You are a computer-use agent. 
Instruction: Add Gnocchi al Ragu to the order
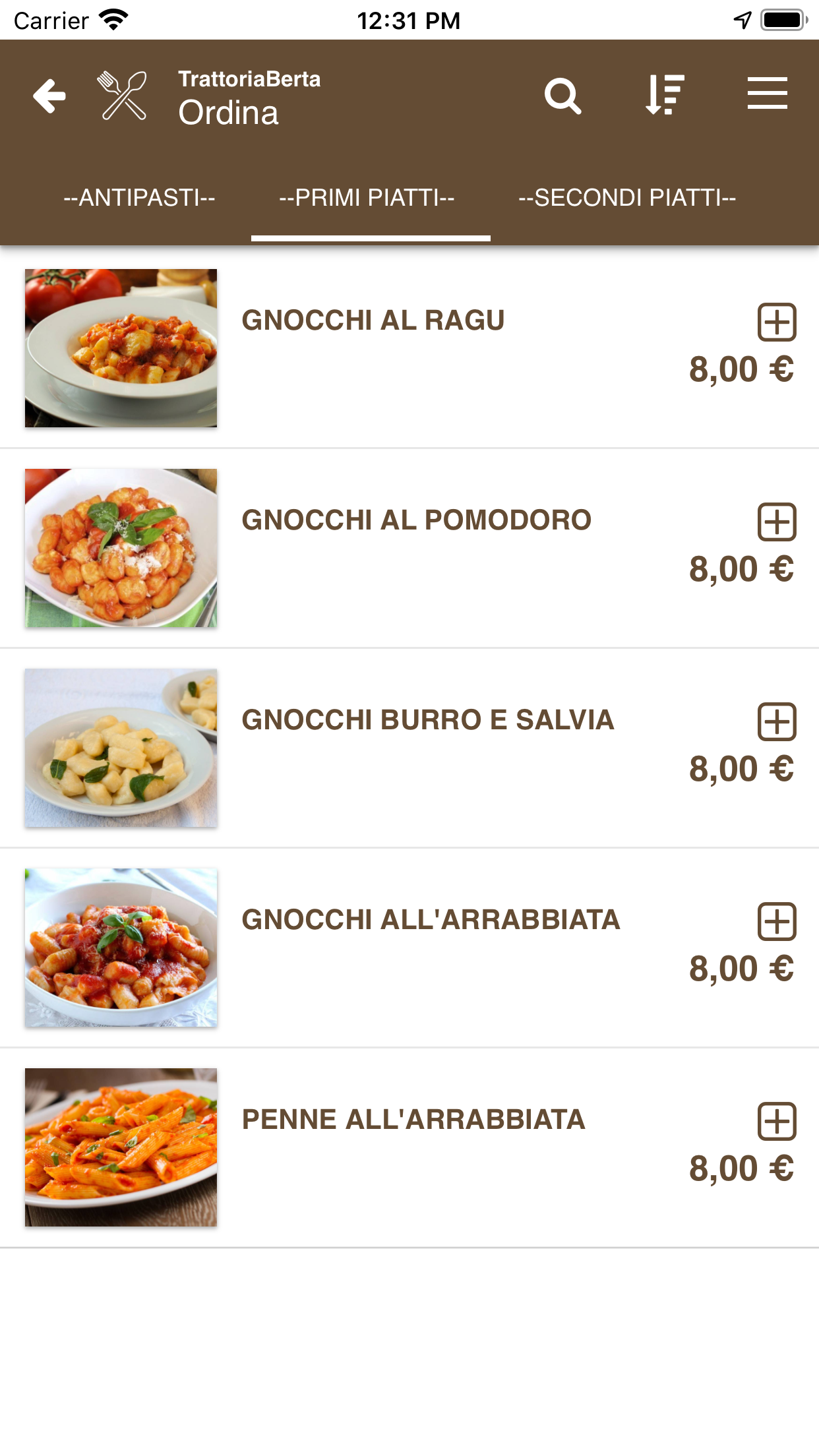click(777, 322)
